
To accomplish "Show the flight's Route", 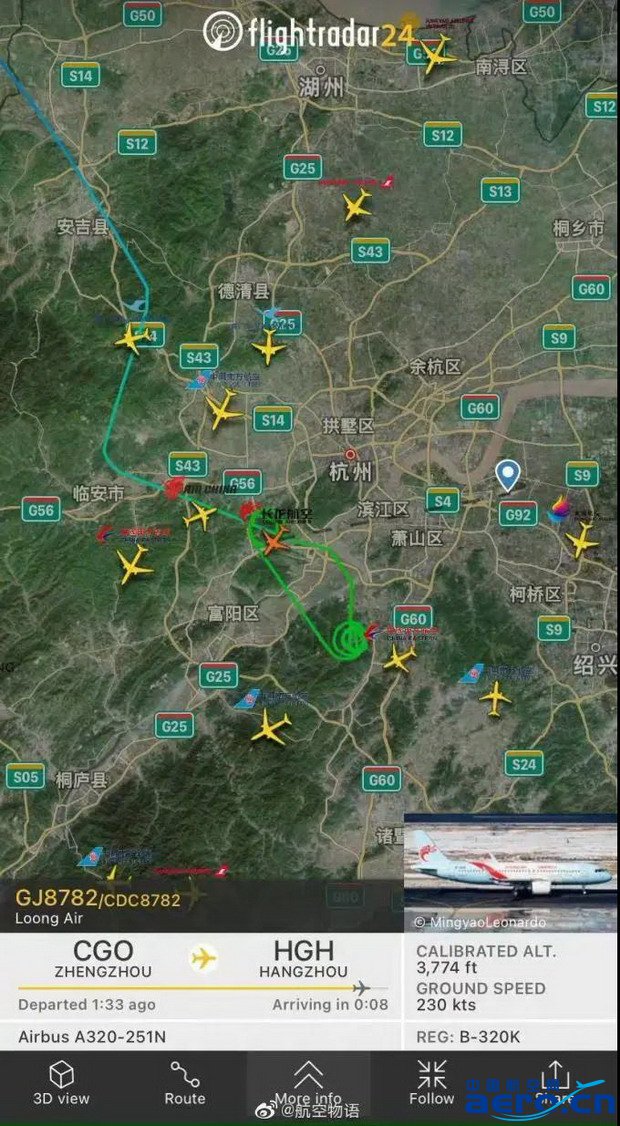I will coord(185,1083).
